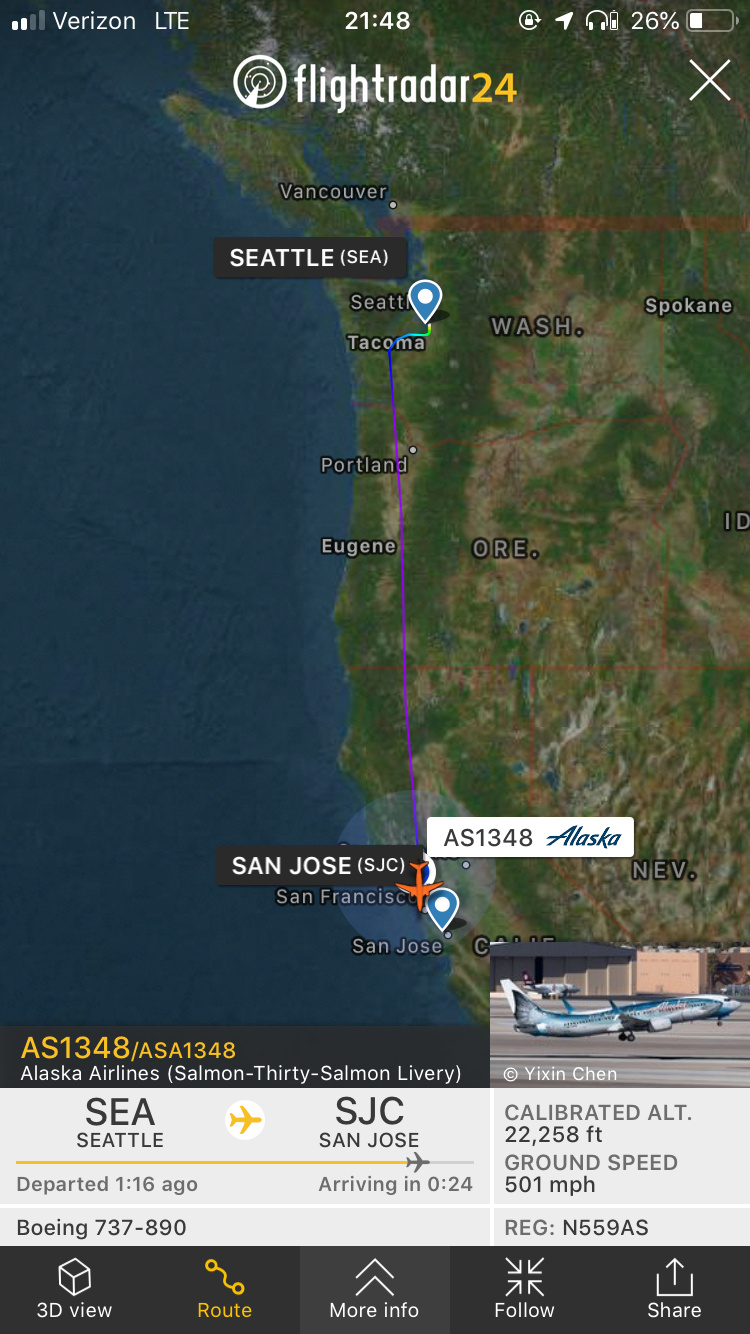Viewport: 750px width, 1334px height.
Task: Select the Seattle (SEA) airport marker
Action: 426,300
